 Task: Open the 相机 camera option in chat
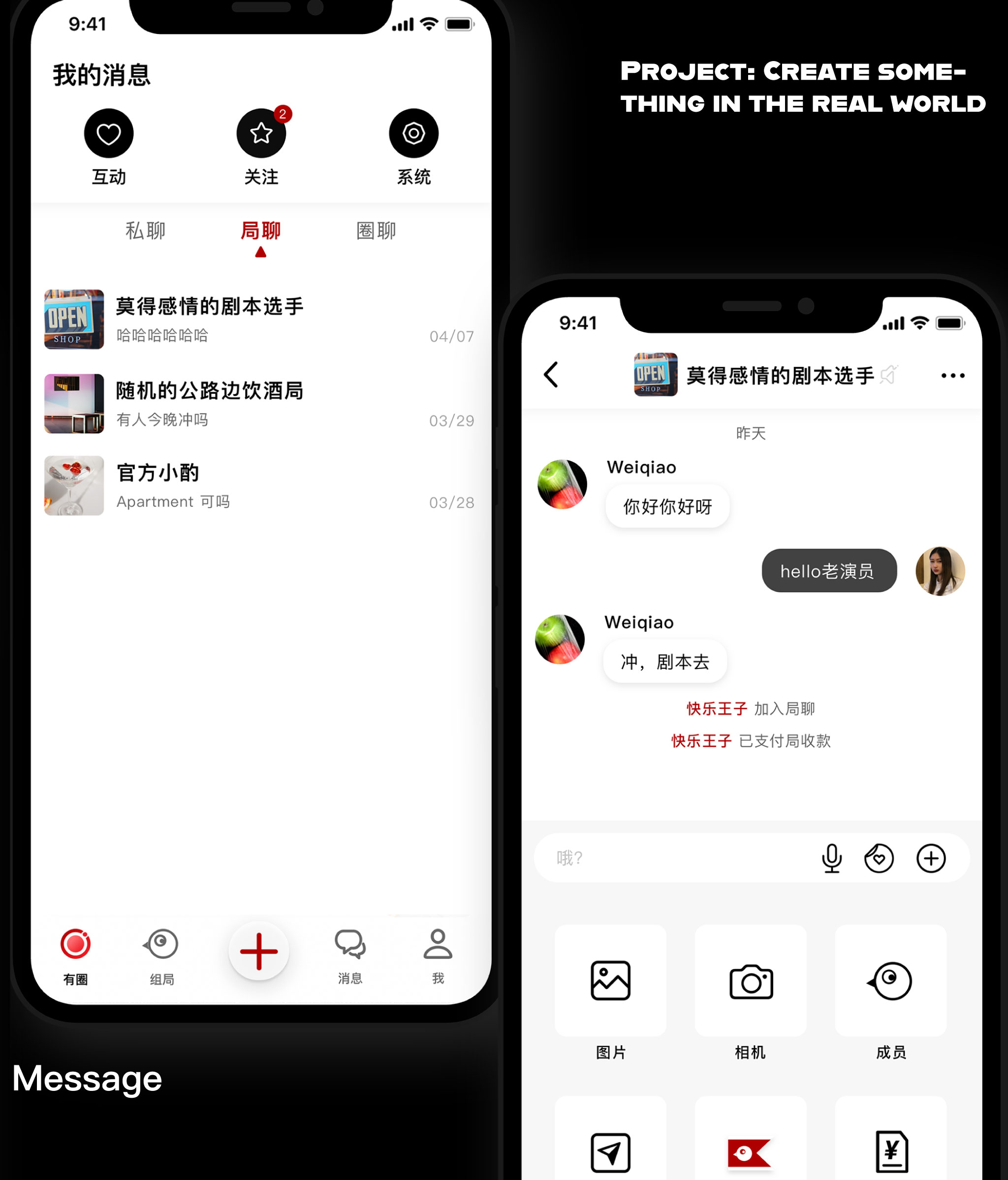[x=751, y=981]
